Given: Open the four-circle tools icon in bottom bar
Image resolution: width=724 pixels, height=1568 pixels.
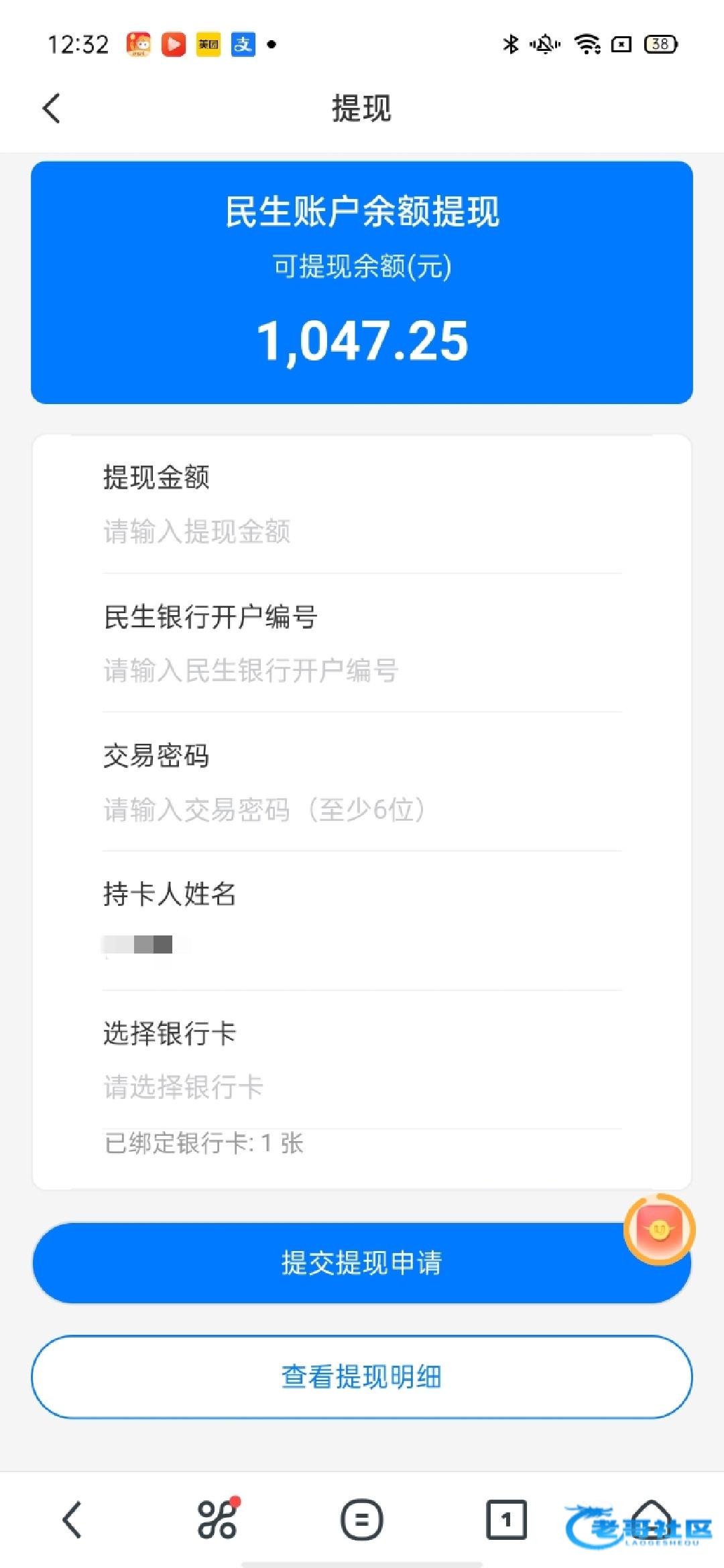Looking at the screenshot, I should pyautogui.click(x=217, y=1519).
